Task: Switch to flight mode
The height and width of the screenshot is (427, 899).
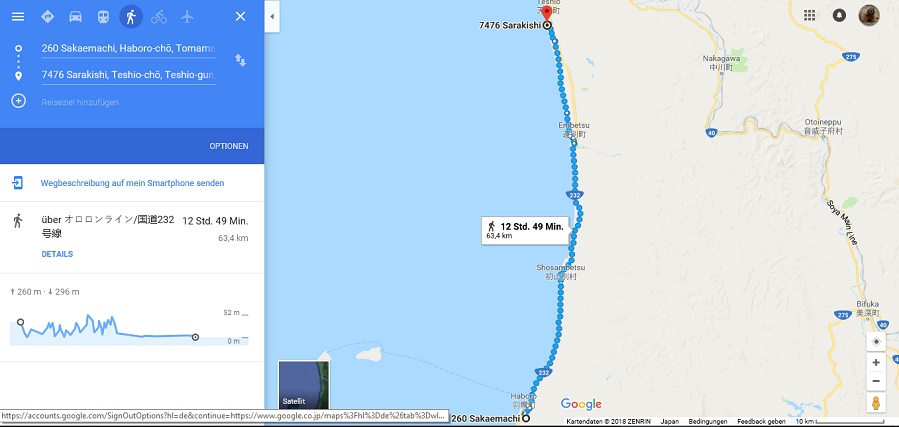Action: (x=186, y=17)
